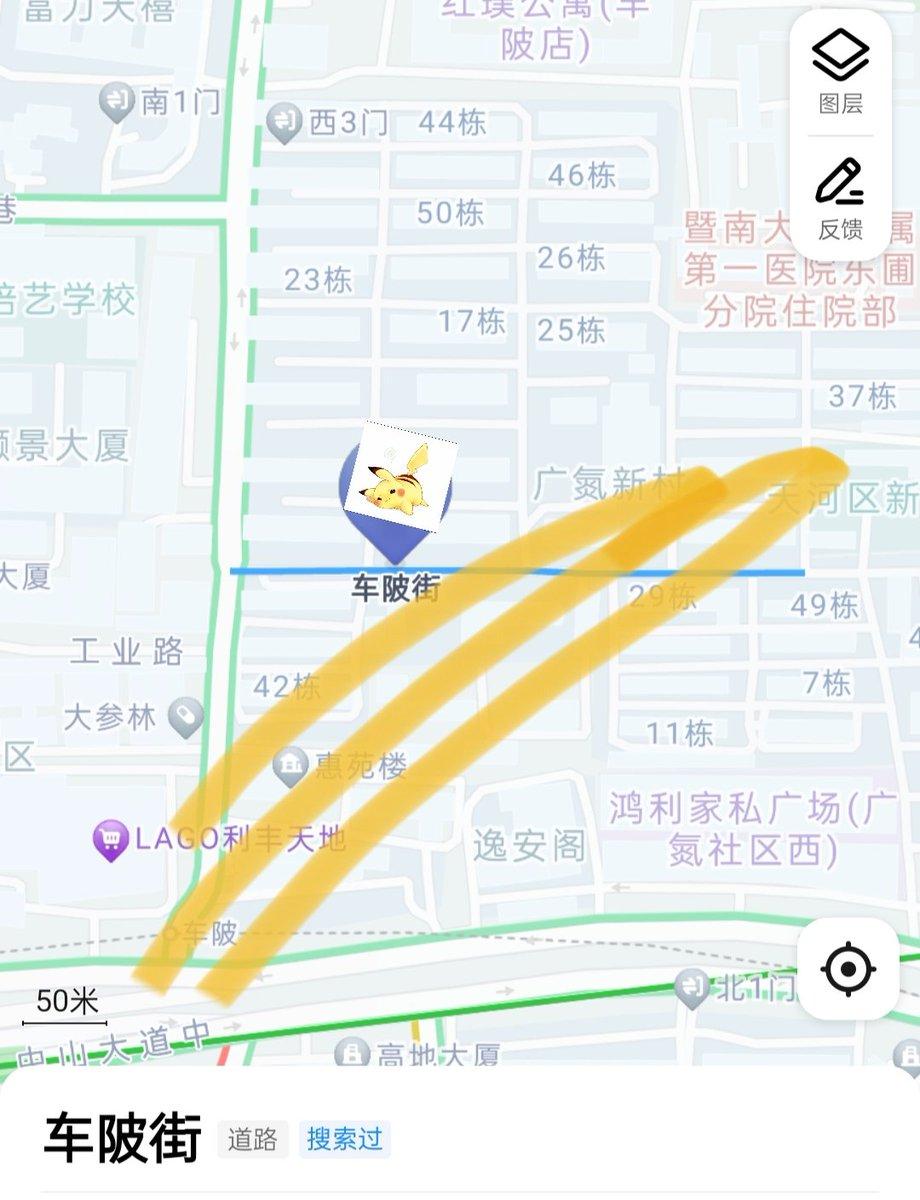Select the 大参林 place marker
Screen dimensions: 920x1200
[x=186, y=716]
